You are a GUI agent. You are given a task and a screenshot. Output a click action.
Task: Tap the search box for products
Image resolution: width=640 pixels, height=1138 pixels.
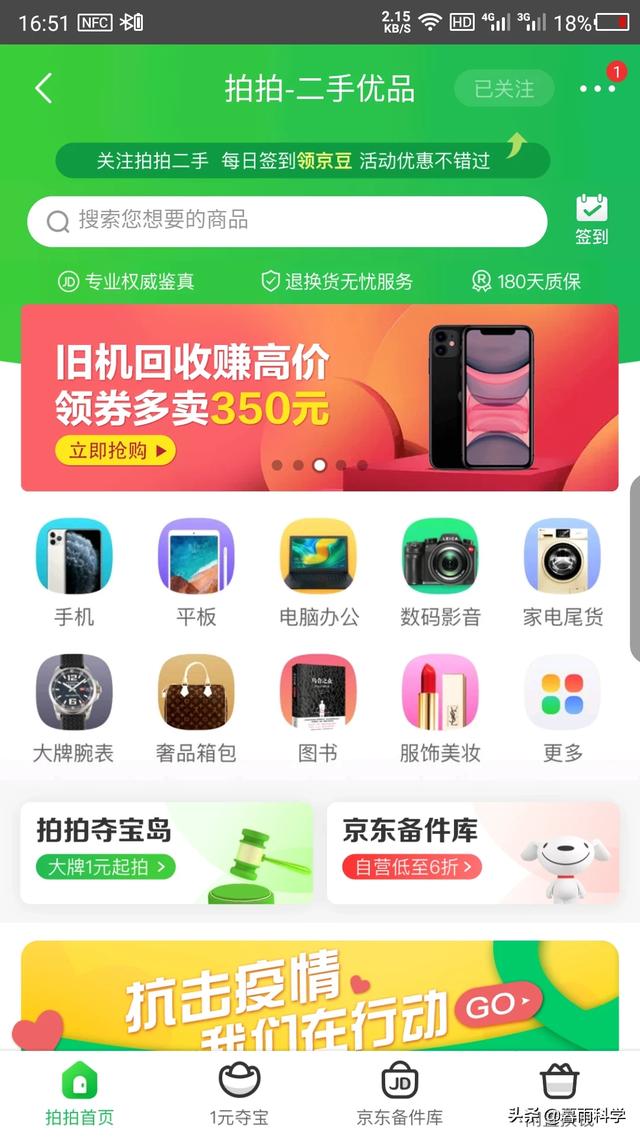pyautogui.click(x=287, y=221)
